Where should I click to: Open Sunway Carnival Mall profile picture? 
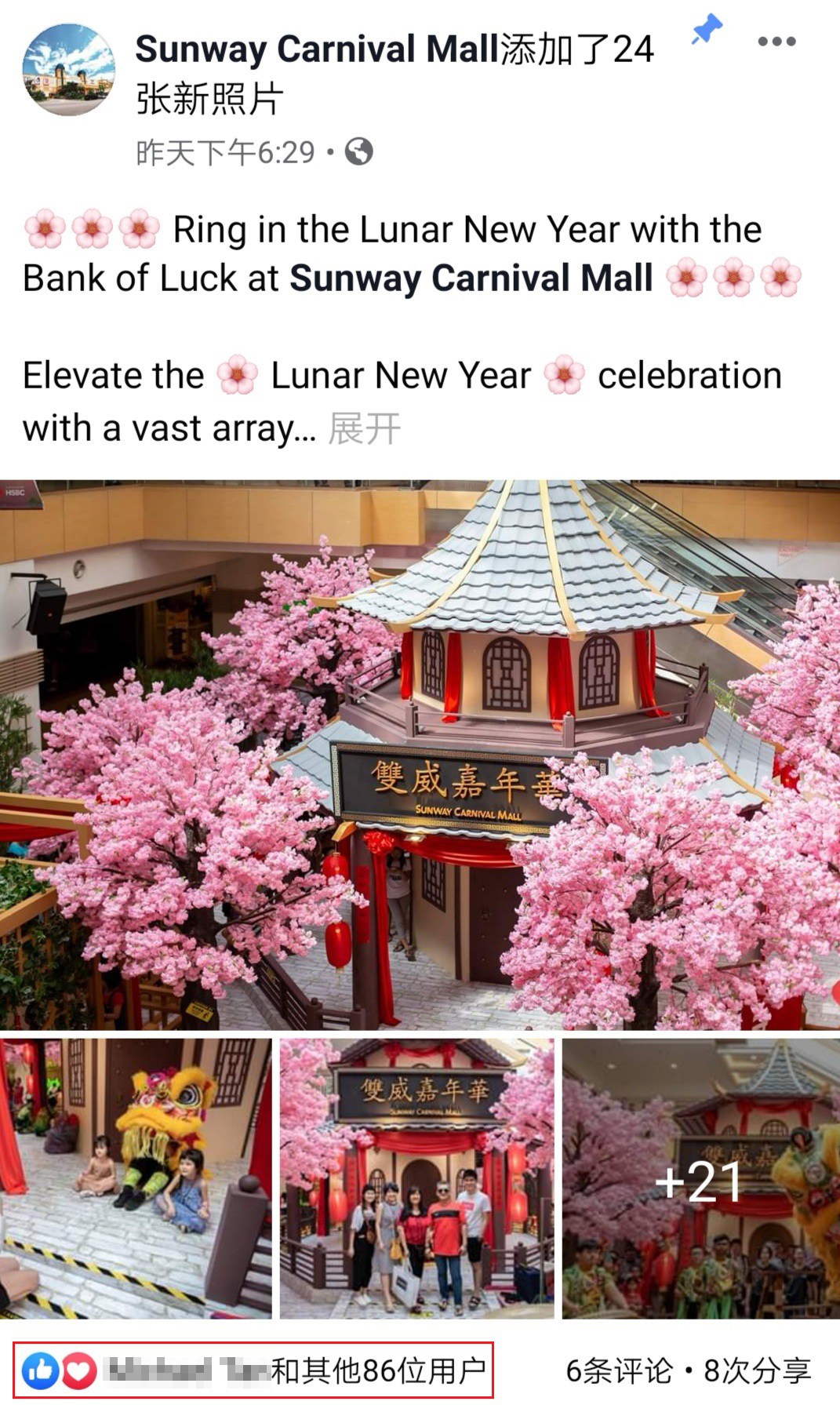pyautogui.click(x=68, y=70)
